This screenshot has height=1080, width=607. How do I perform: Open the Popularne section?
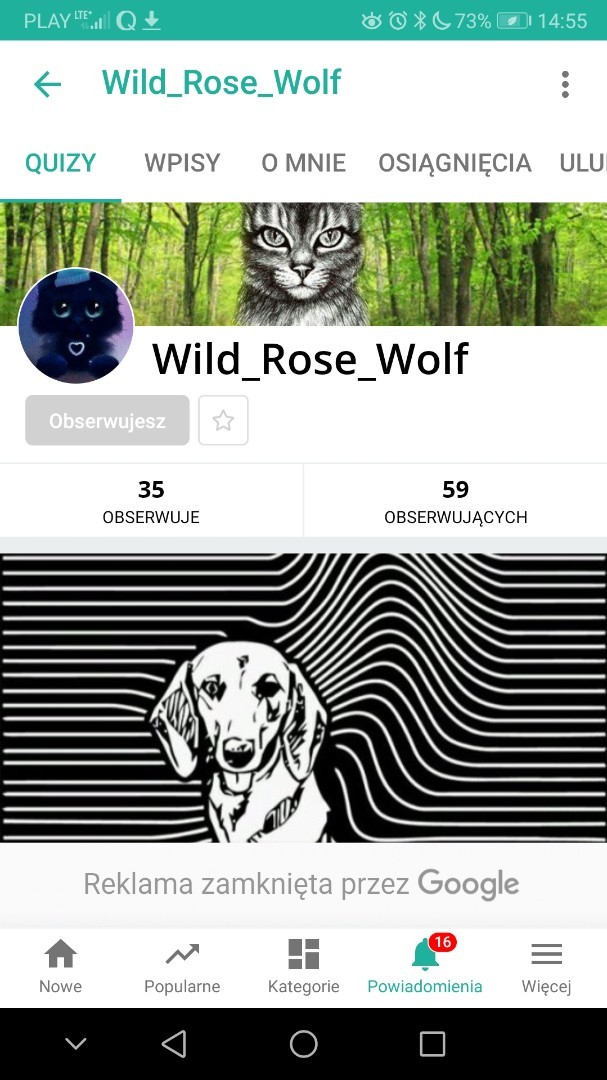[x=182, y=966]
